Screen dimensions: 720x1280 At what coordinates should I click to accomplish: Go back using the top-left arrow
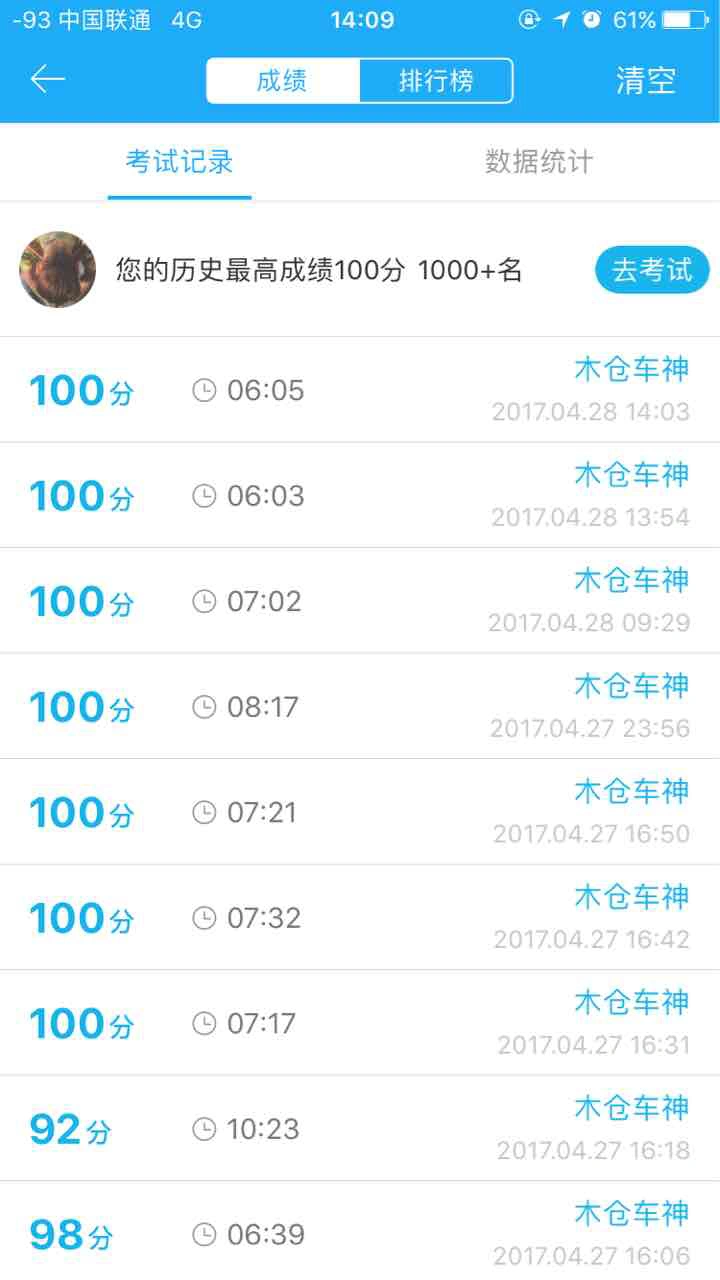(48, 80)
